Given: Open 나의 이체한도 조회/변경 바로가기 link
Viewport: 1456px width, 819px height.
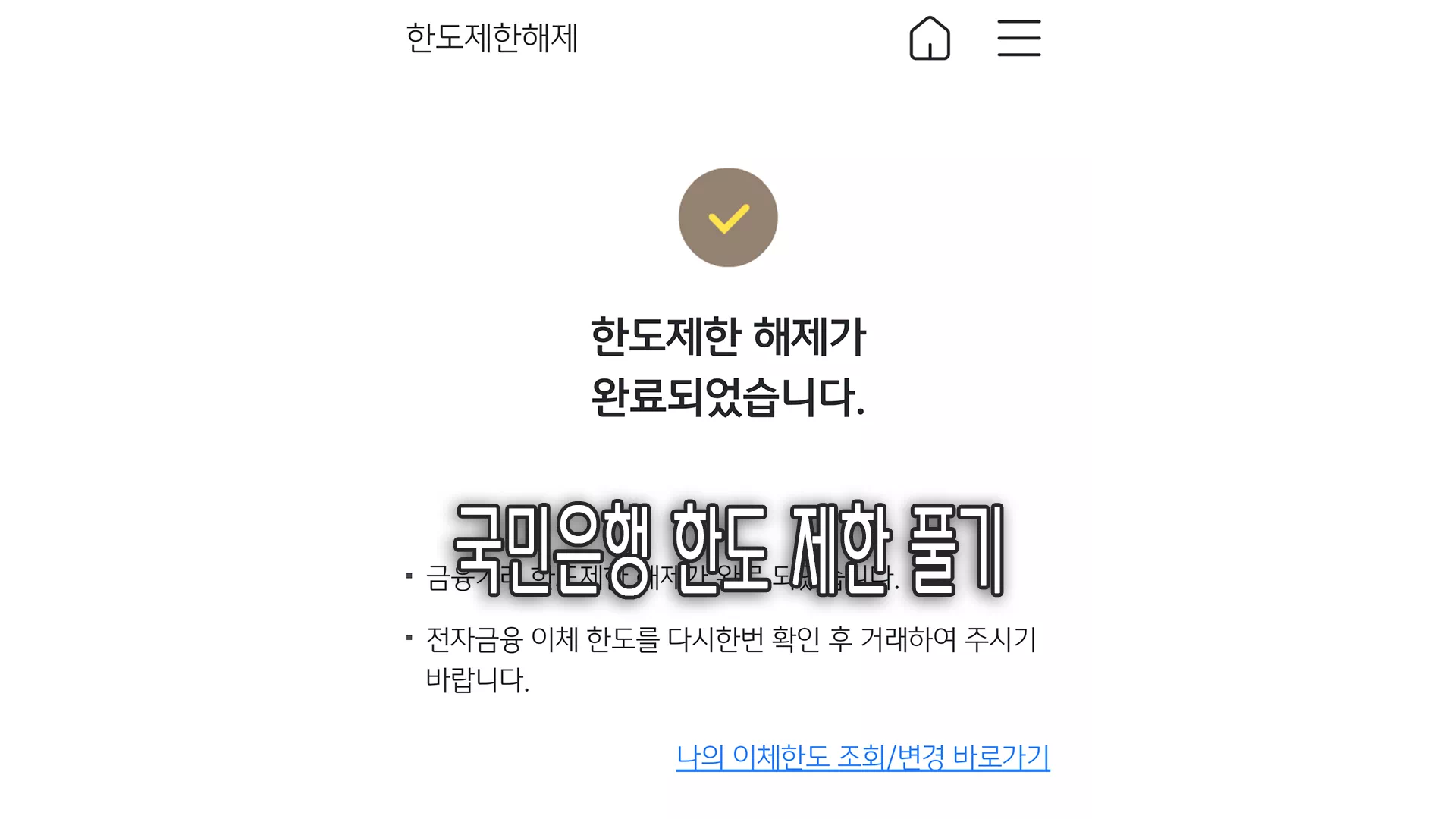Looking at the screenshot, I should click(863, 757).
